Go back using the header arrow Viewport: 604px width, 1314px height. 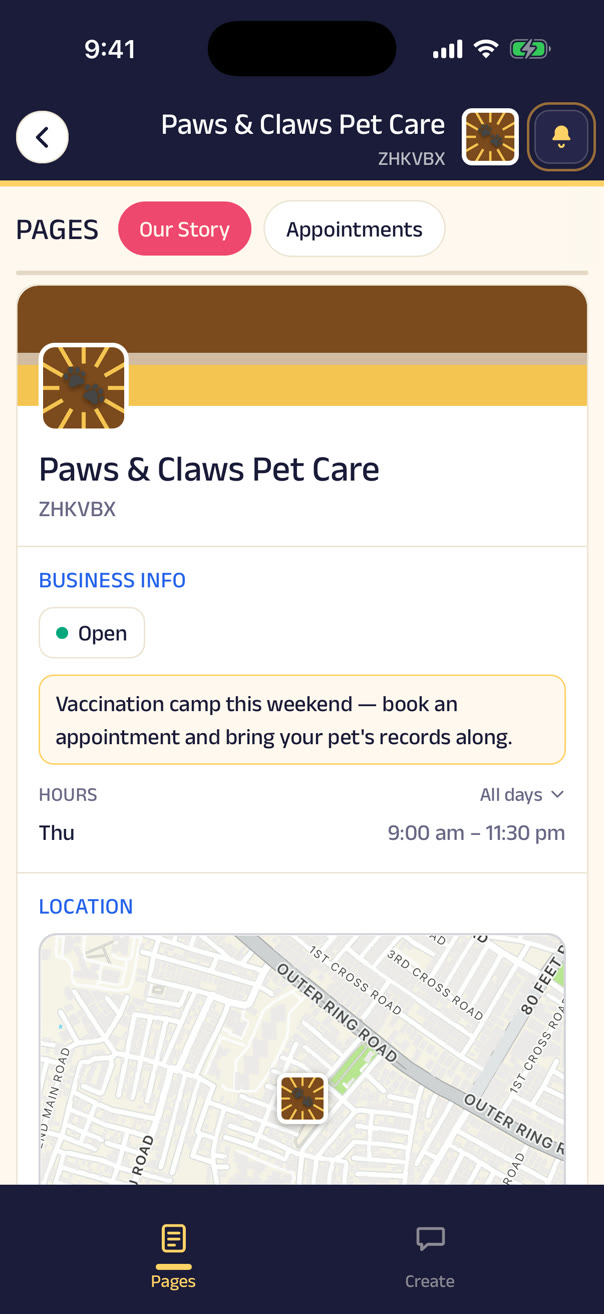coord(42,137)
